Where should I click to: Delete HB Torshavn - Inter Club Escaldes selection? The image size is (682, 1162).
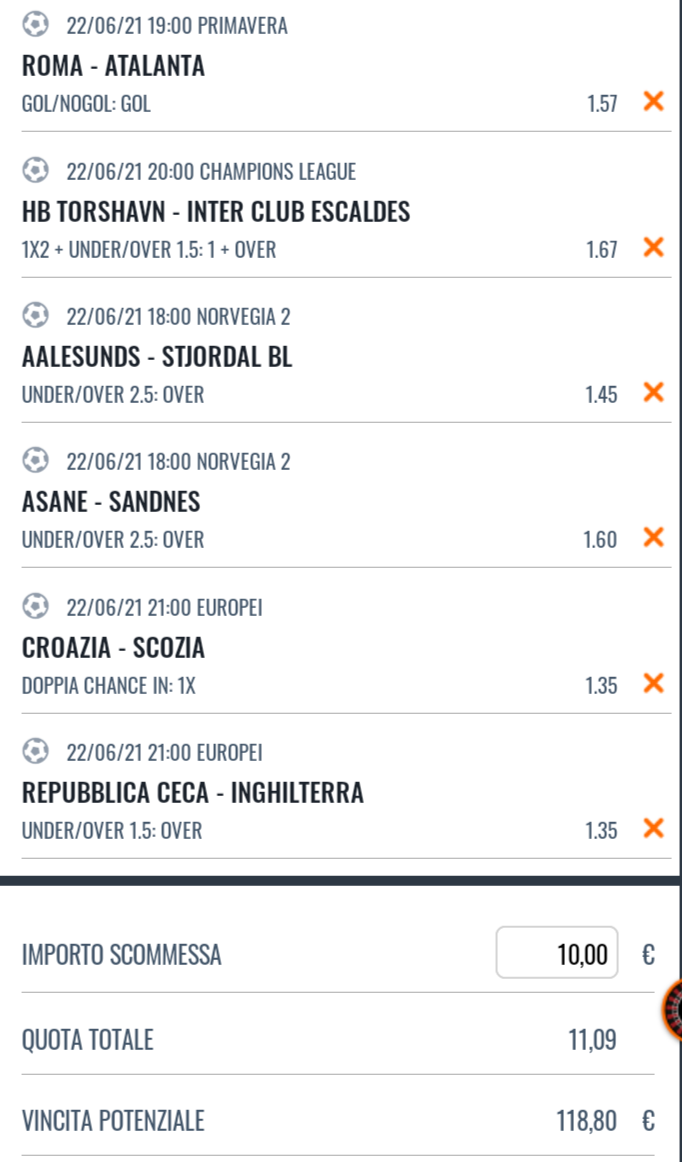coord(653,247)
